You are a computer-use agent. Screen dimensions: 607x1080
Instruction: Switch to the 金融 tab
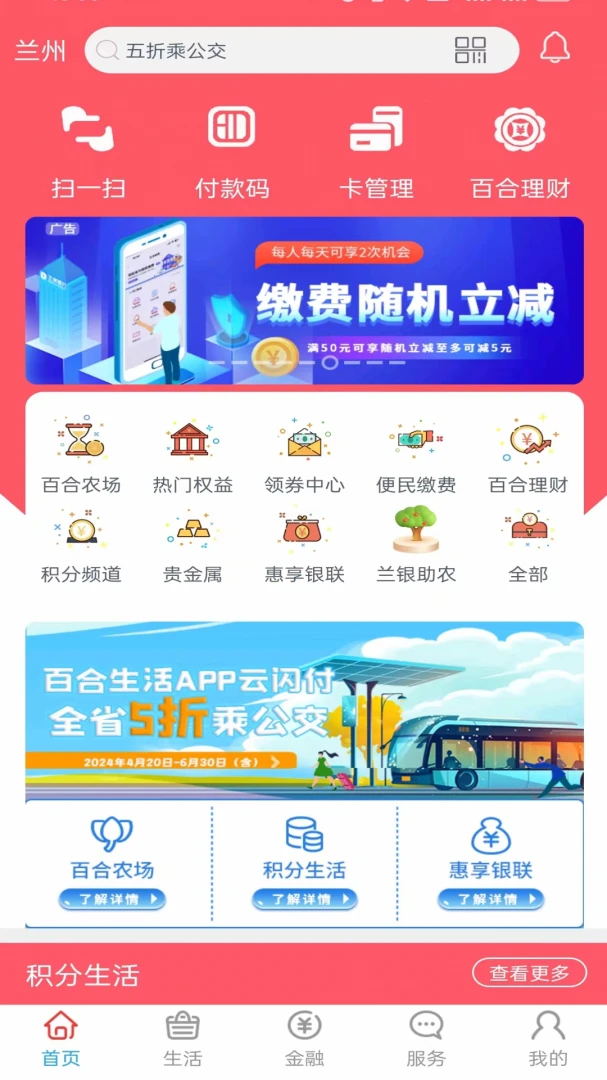click(x=304, y=1038)
